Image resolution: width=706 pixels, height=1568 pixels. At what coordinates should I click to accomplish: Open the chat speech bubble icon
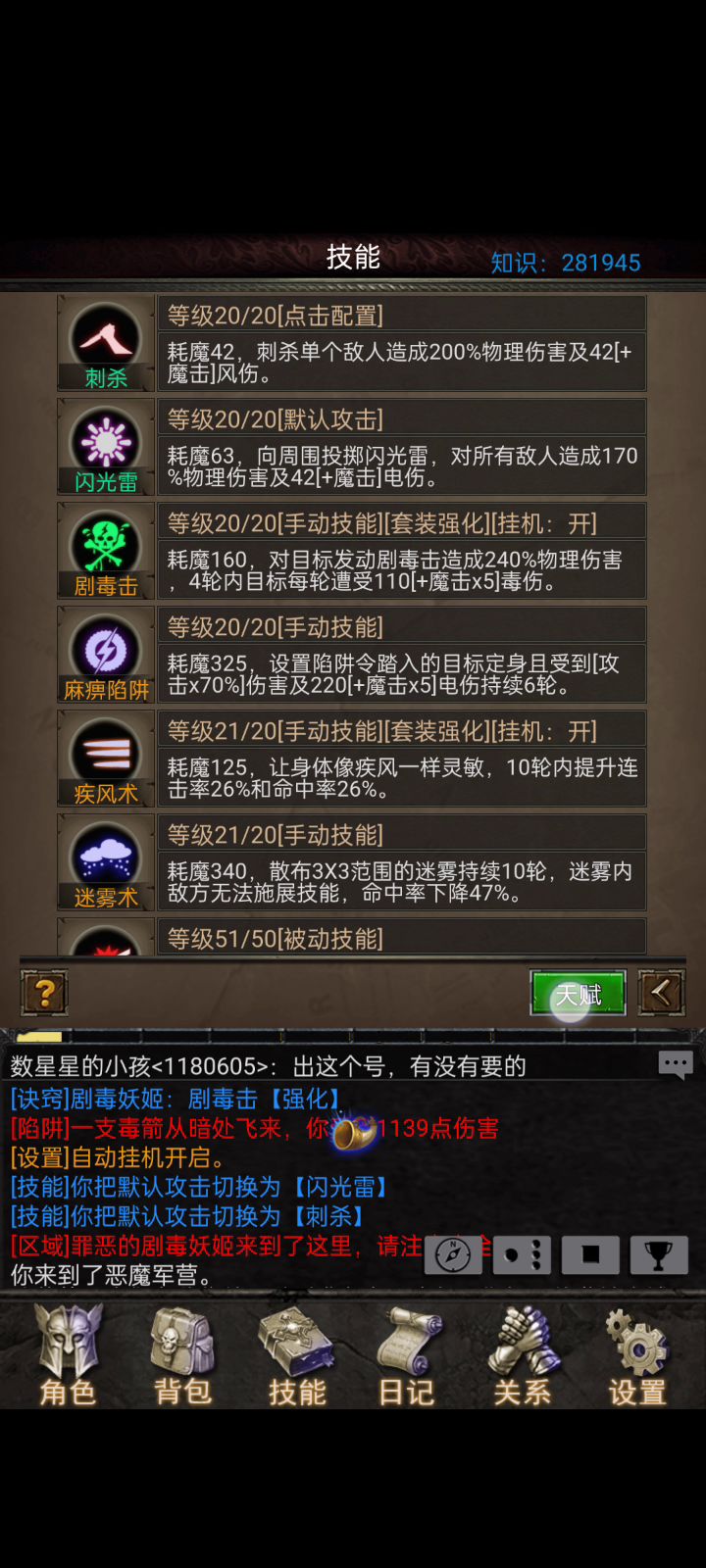pos(676,1063)
